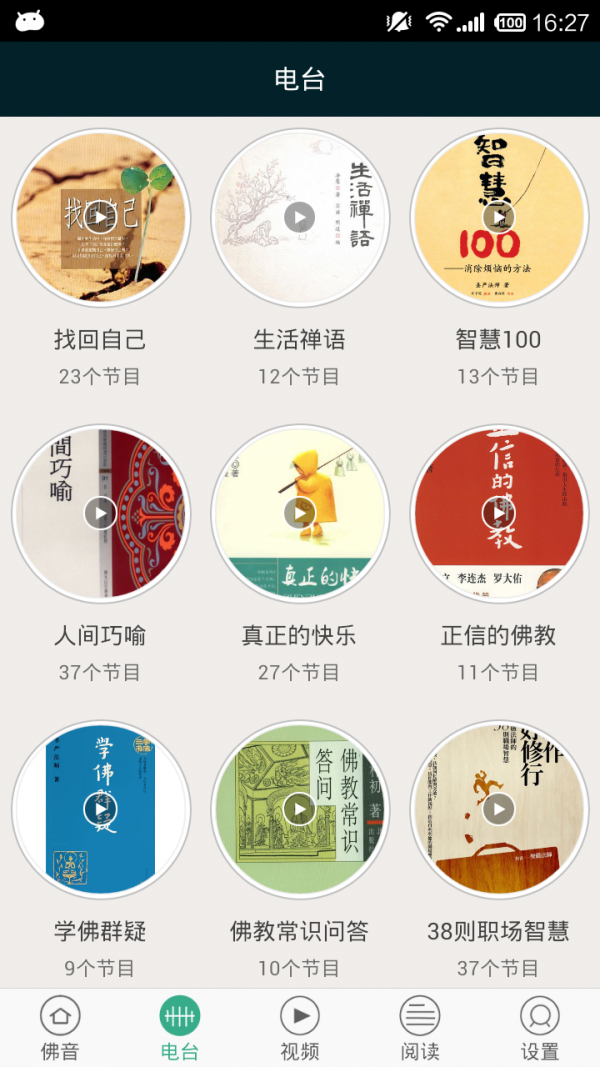The height and width of the screenshot is (1067, 600).
Task: Open the 人间巧喻 album
Action: tap(100, 513)
